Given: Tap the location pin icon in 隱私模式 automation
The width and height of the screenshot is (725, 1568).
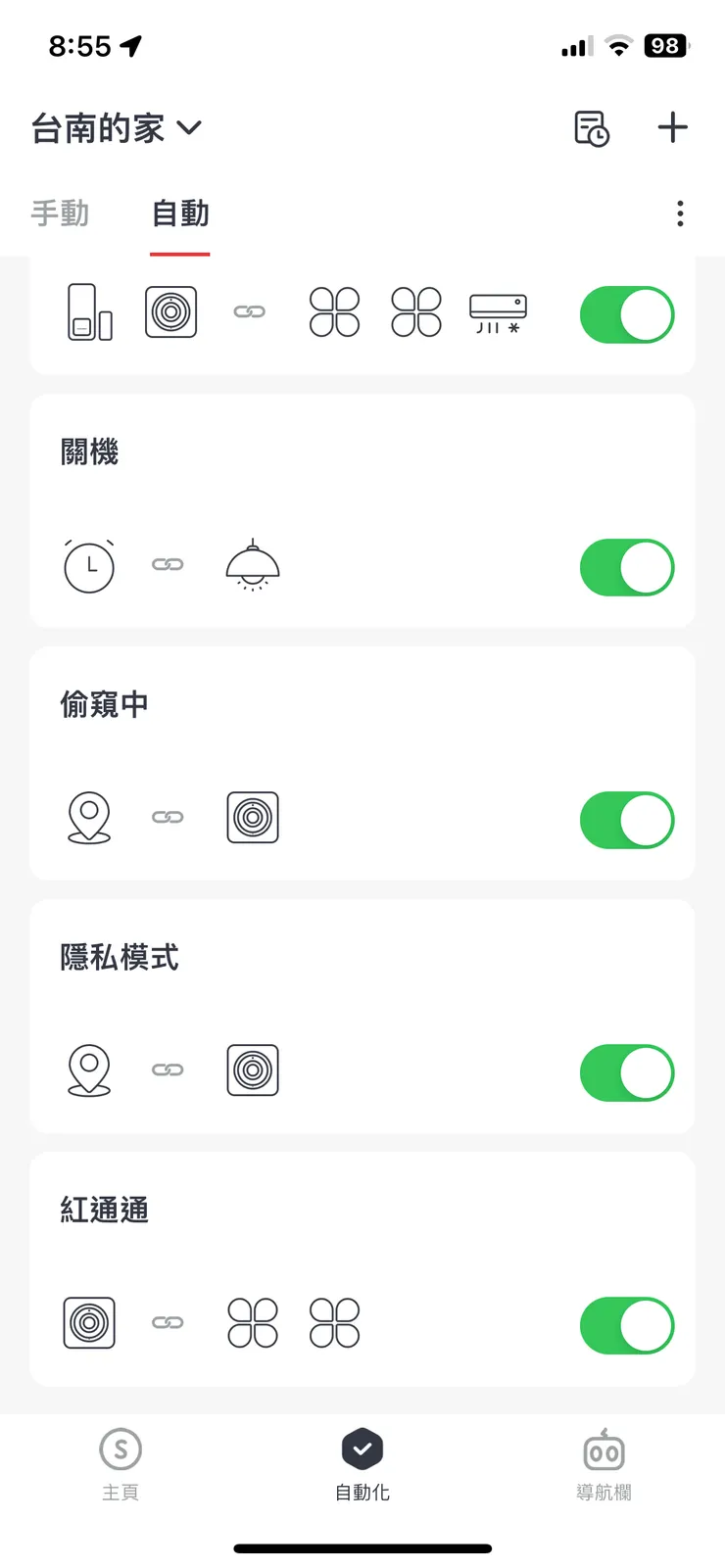Looking at the screenshot, I should point(89,1070).
